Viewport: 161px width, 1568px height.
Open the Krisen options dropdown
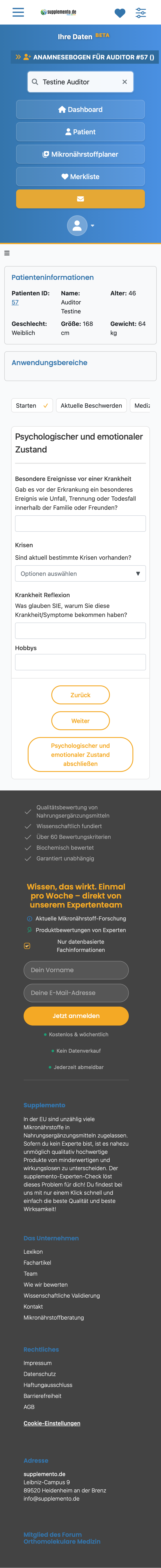pyautogui.click(x=80, y=573)
